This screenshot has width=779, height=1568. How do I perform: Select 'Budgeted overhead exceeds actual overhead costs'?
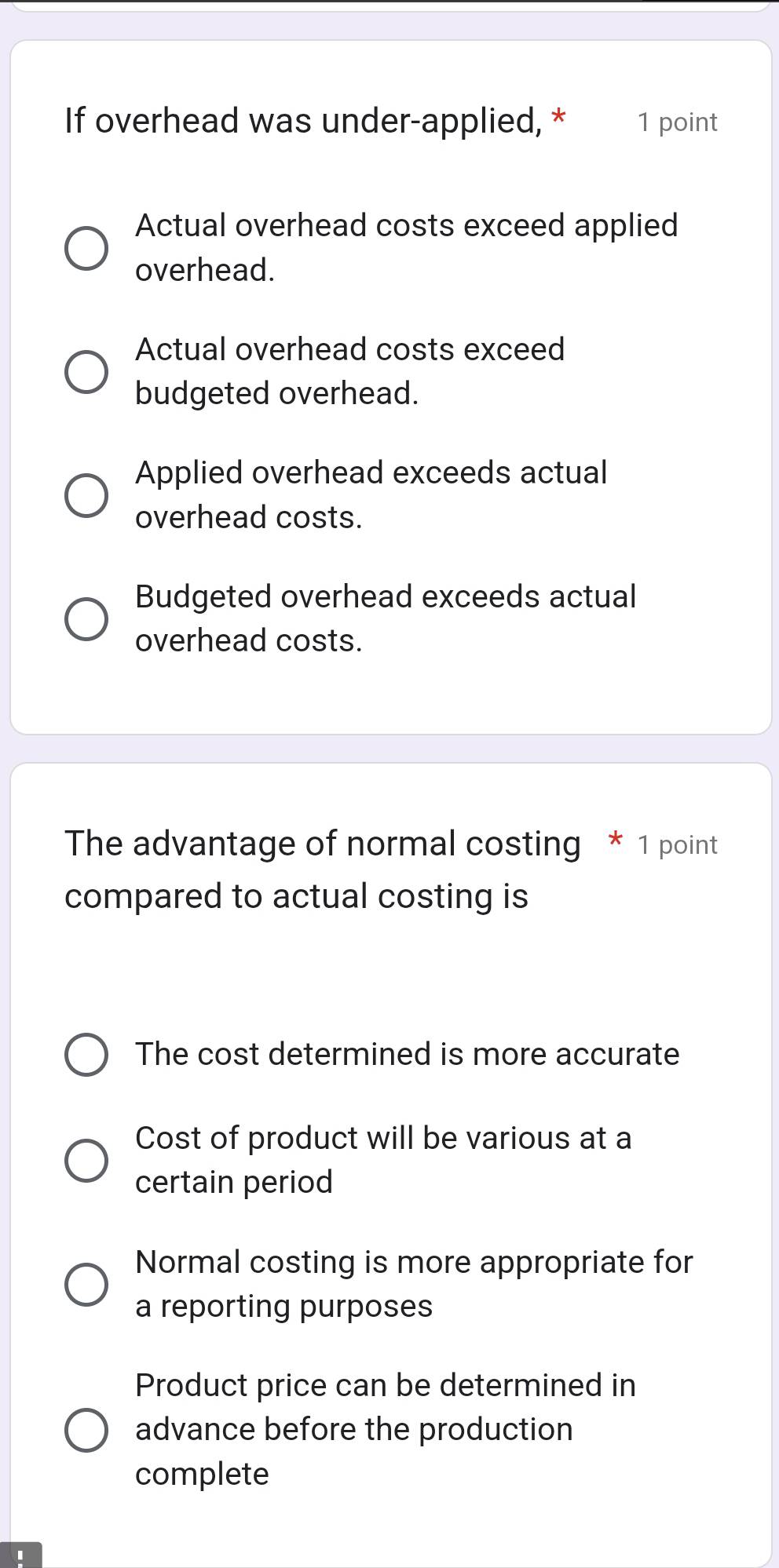click(x=86, y=618)
